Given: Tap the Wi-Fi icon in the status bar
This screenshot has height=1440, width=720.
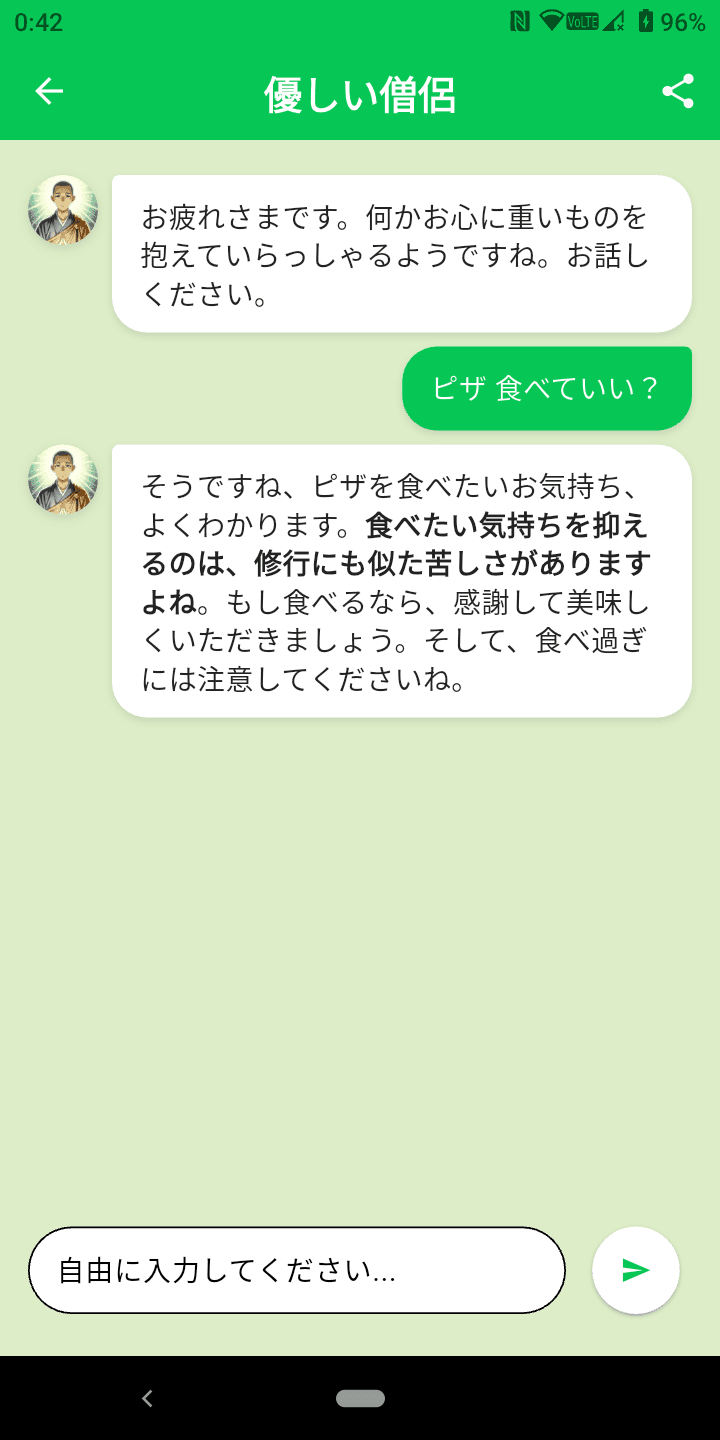Looking at the screenshot, I should (551, 20).
